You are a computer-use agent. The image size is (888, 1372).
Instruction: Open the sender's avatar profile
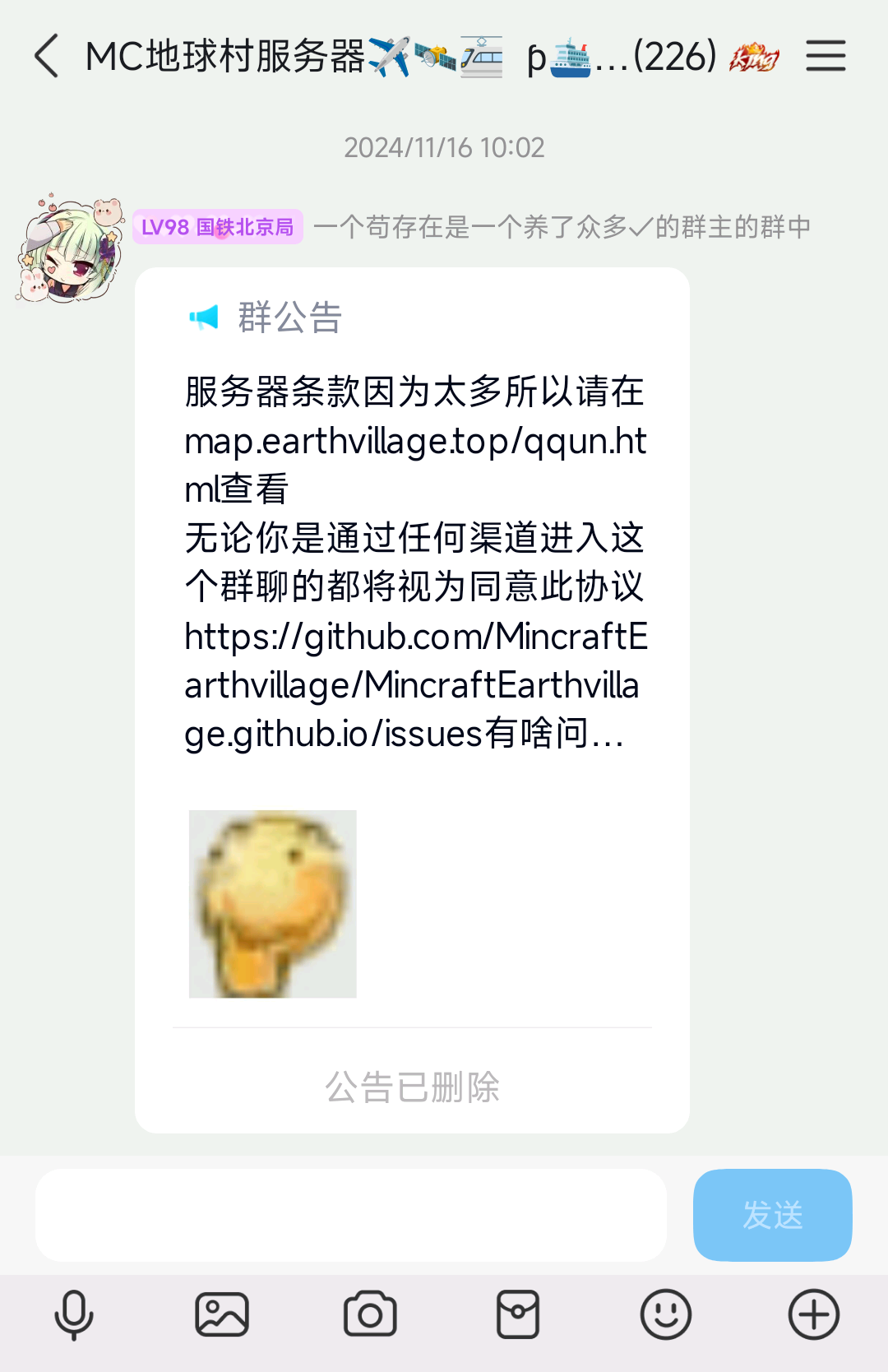69,248
